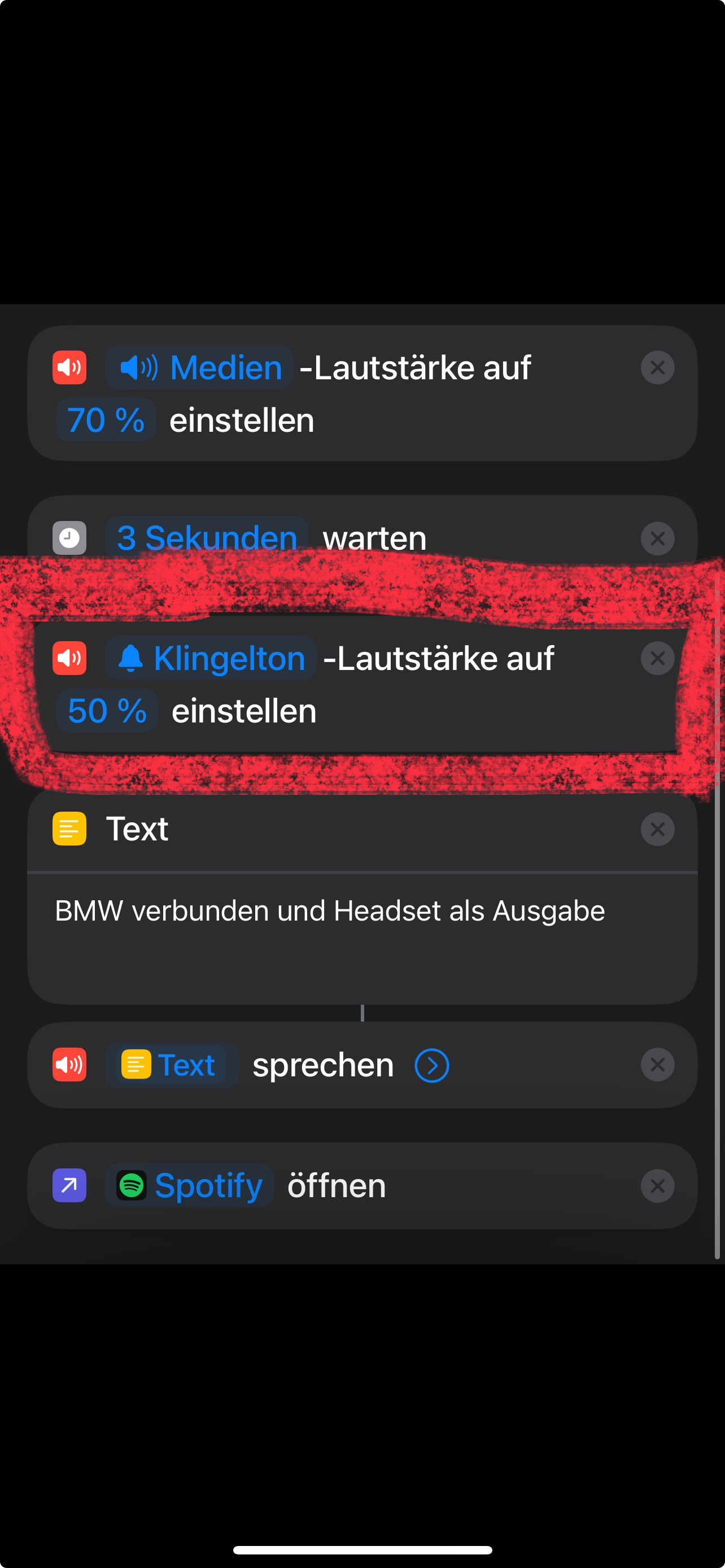Delete the Text action
Image resolution: width=725 pixels, height=1568 pixels.
click(x=657, y=829)
